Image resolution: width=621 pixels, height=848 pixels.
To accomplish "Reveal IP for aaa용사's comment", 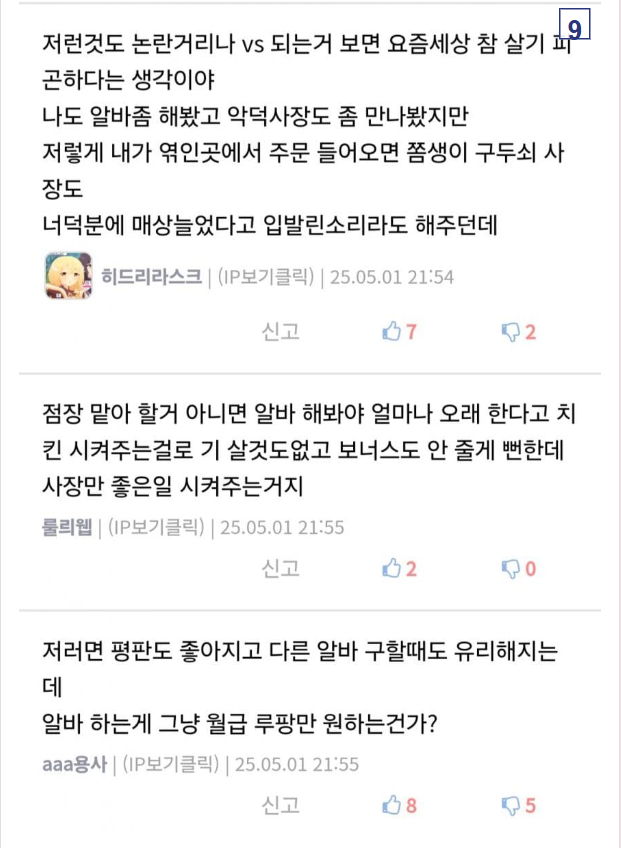I will [170, 764].
